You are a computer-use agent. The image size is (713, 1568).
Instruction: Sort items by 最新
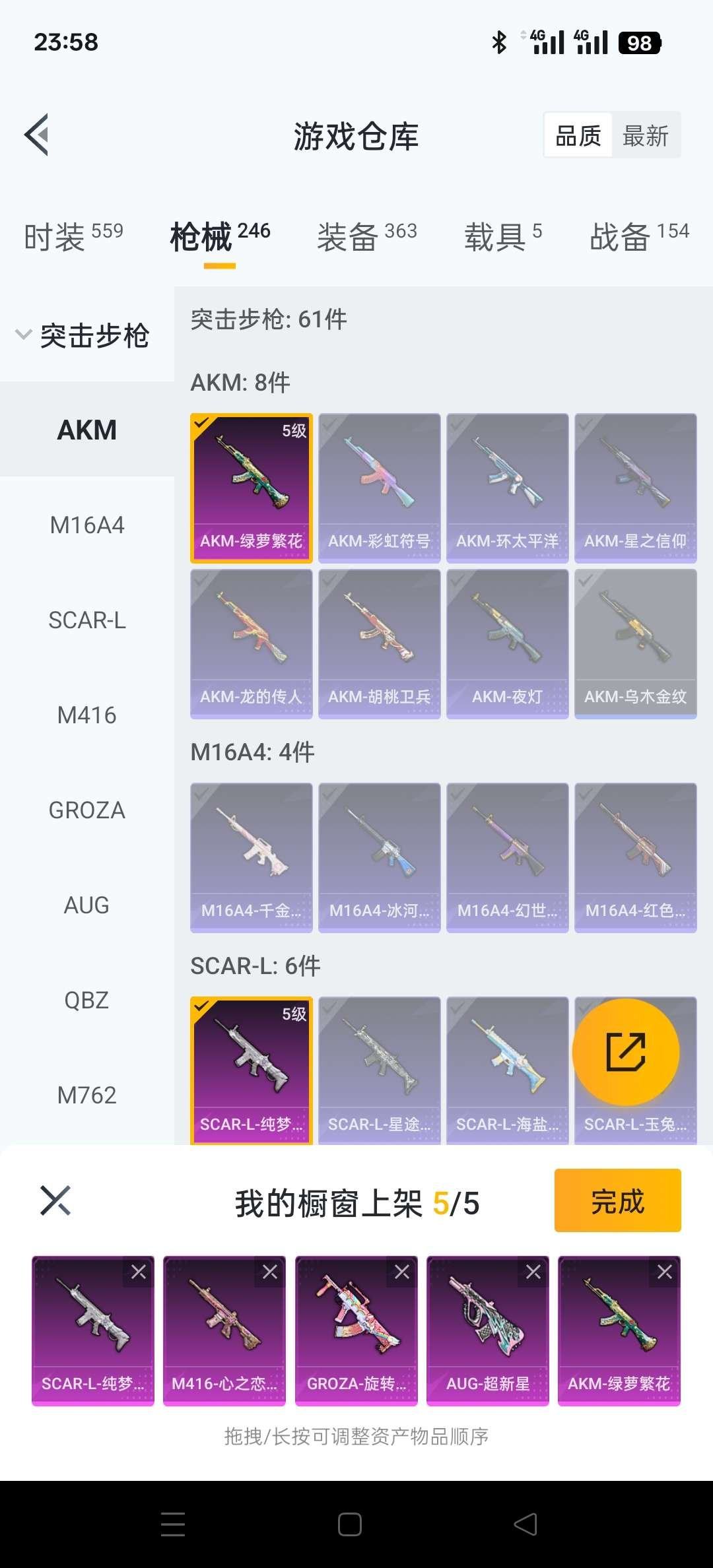(x=645, y=136)
